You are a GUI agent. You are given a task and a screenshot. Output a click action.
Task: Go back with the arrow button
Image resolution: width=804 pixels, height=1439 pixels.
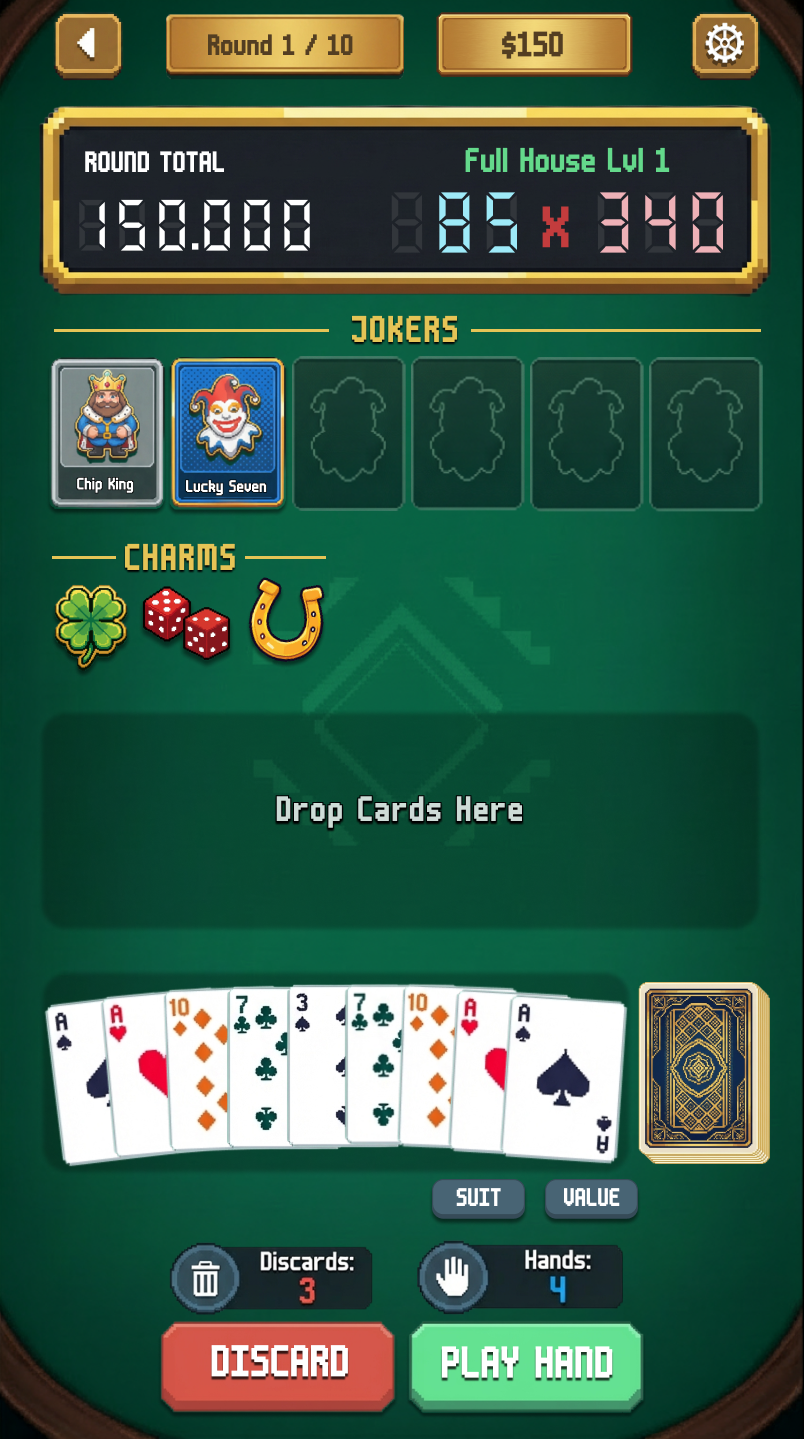88,44
